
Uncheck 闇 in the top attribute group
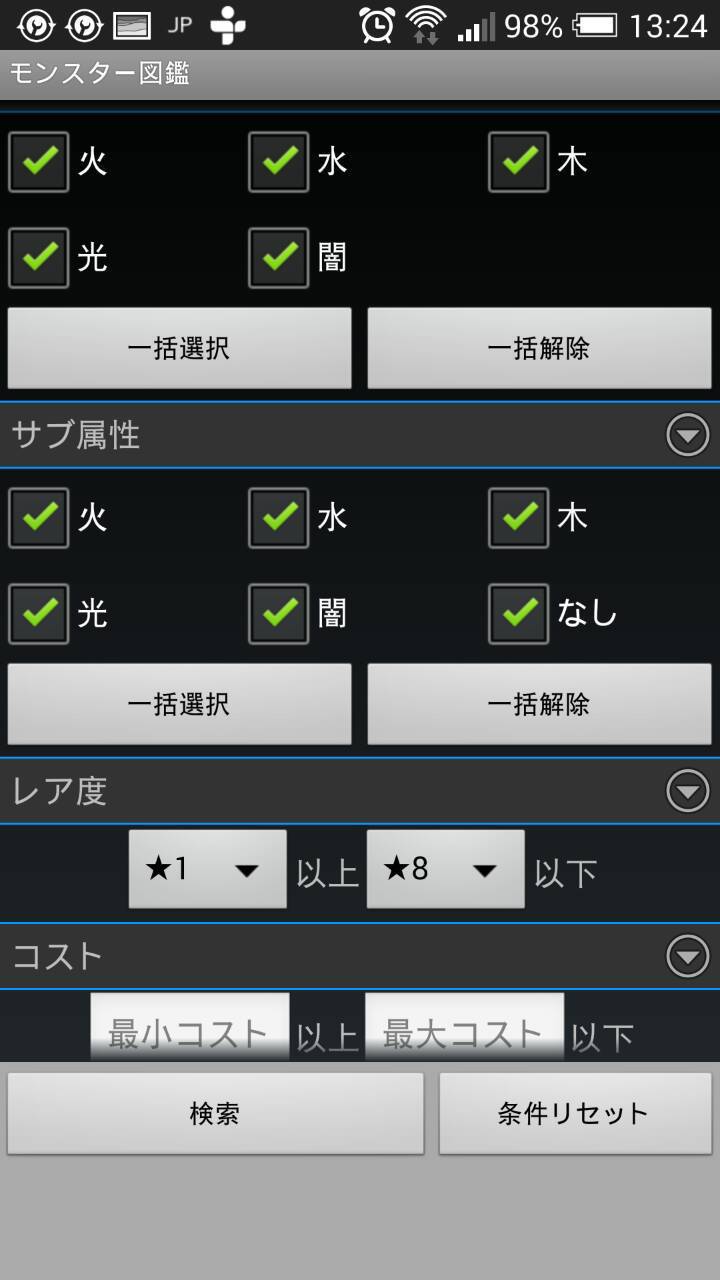pyautogui.click(x=279, y=258)
